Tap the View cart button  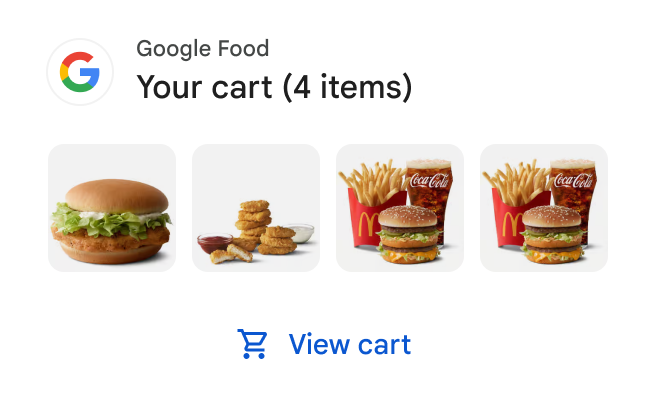point(325,345)
